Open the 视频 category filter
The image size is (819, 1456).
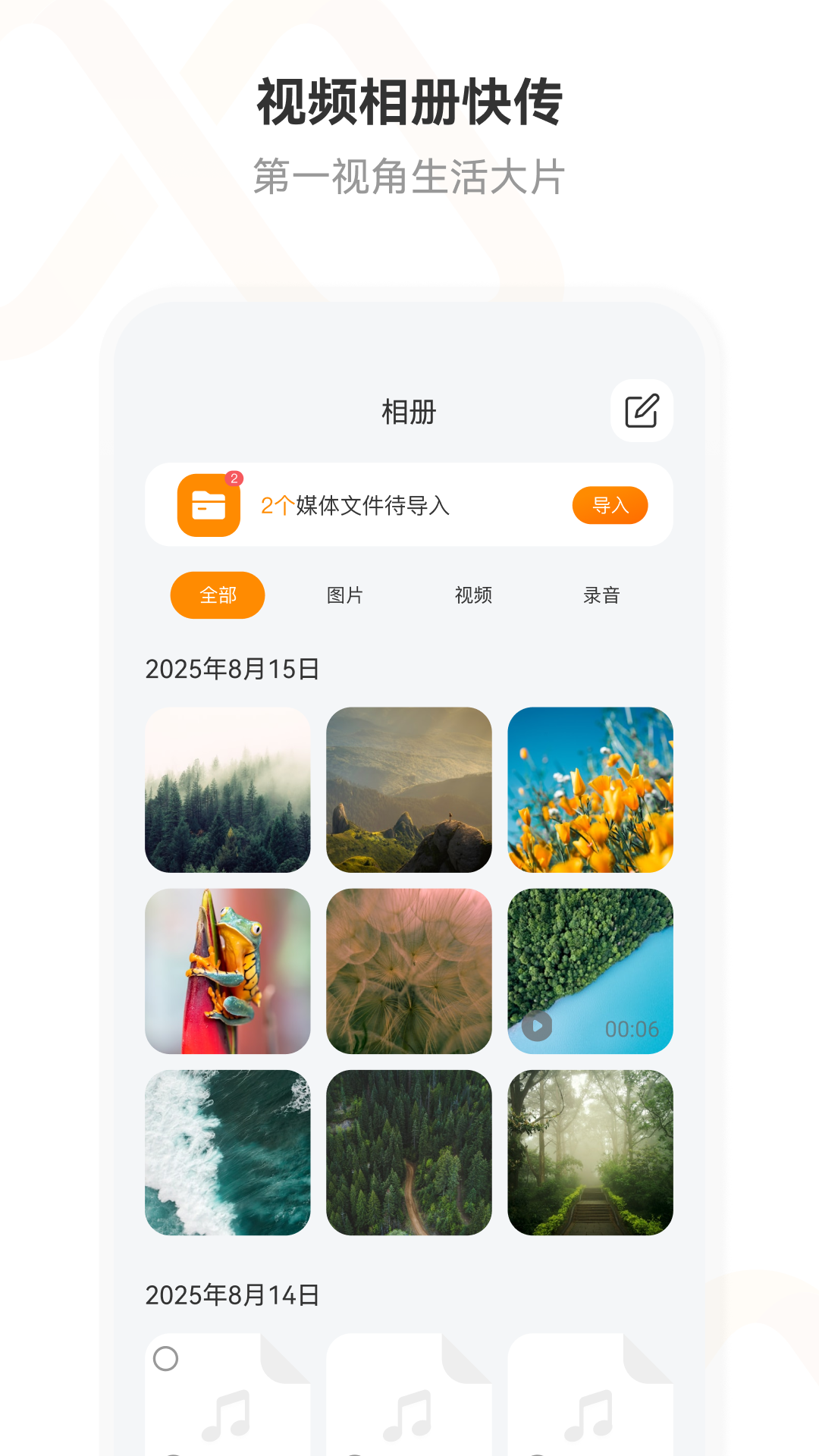473,596
